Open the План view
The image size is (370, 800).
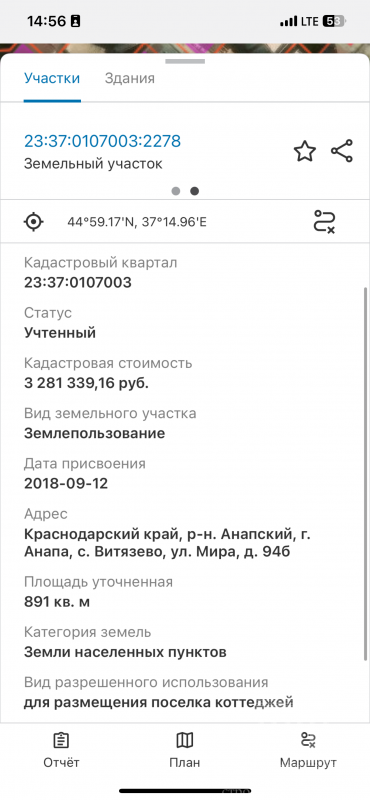coord(185,751)
